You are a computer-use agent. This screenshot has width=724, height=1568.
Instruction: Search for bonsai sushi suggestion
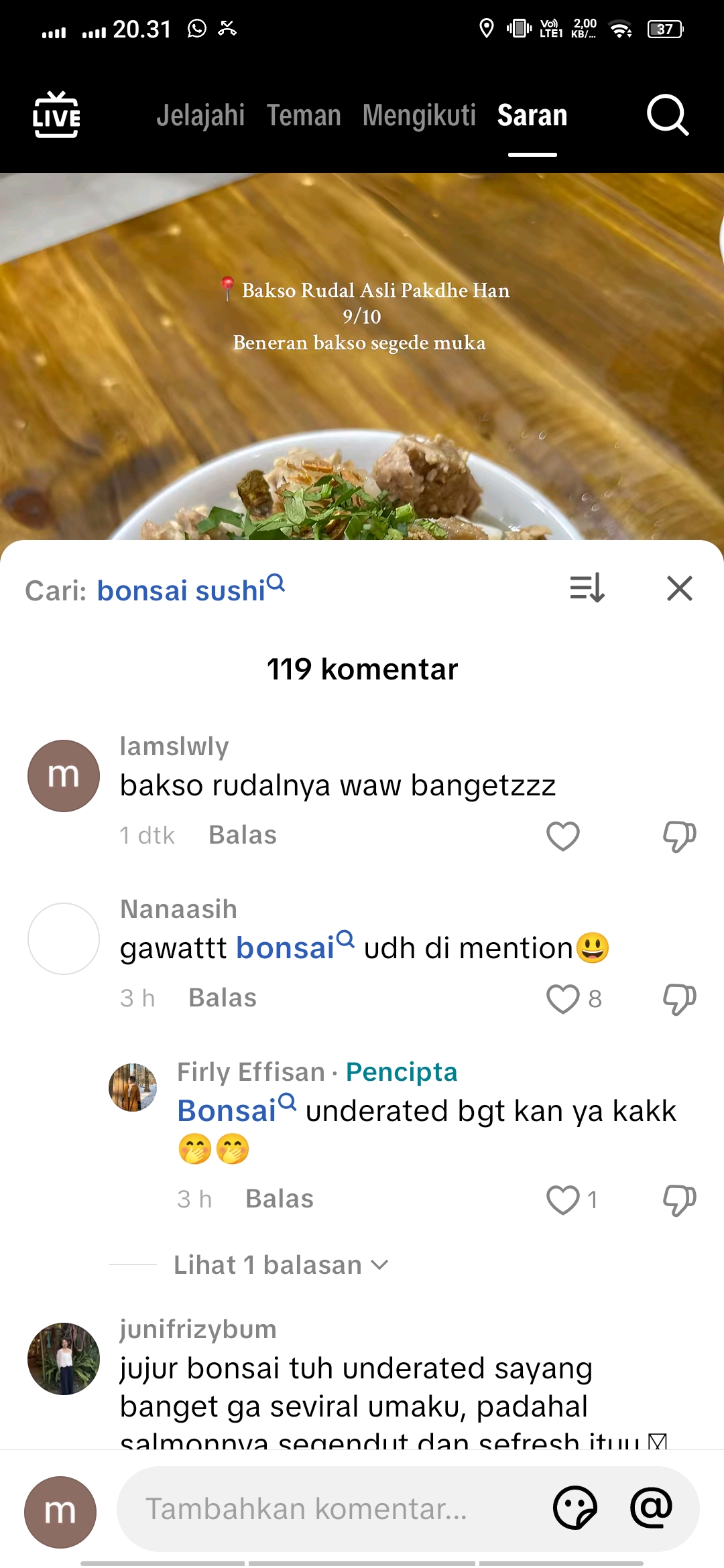191,590
